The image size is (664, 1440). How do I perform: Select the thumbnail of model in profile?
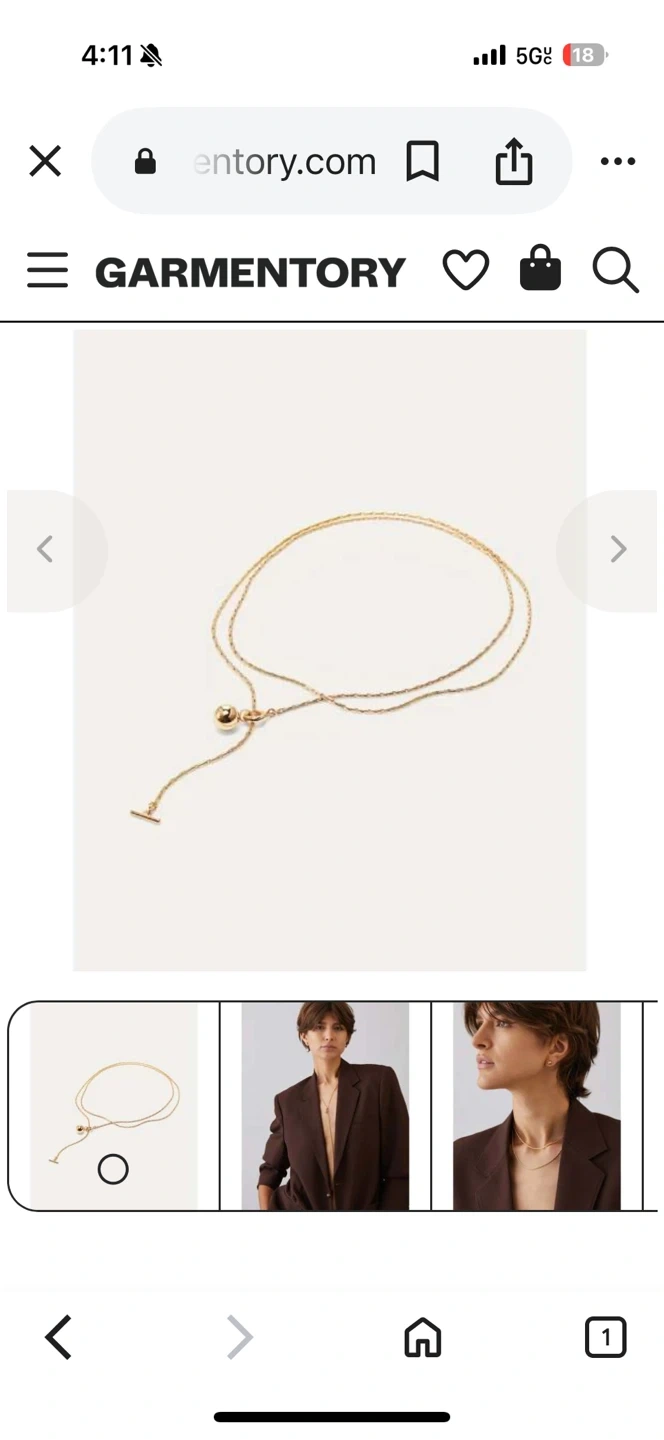tap(537, 1106)
